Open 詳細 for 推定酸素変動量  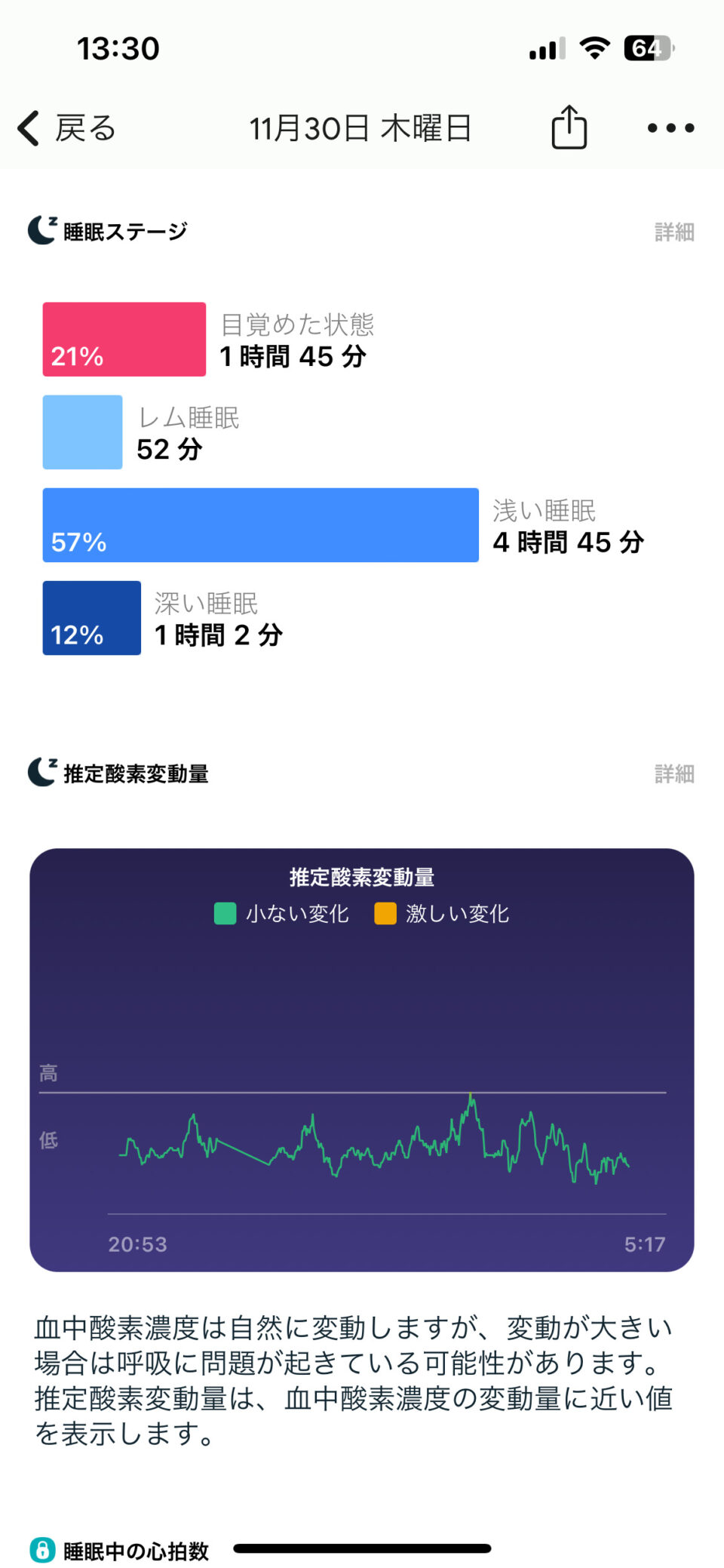[x=674, y=773]
